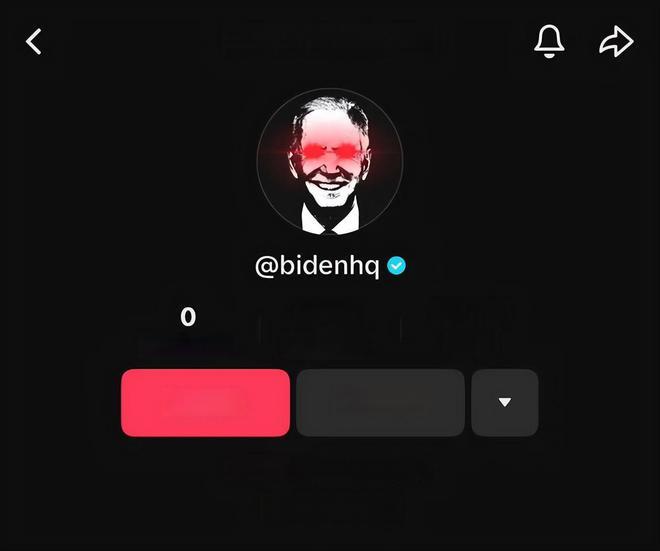
Task: Tap the gray button beside the red one
Action: click(x=380, y=403)
